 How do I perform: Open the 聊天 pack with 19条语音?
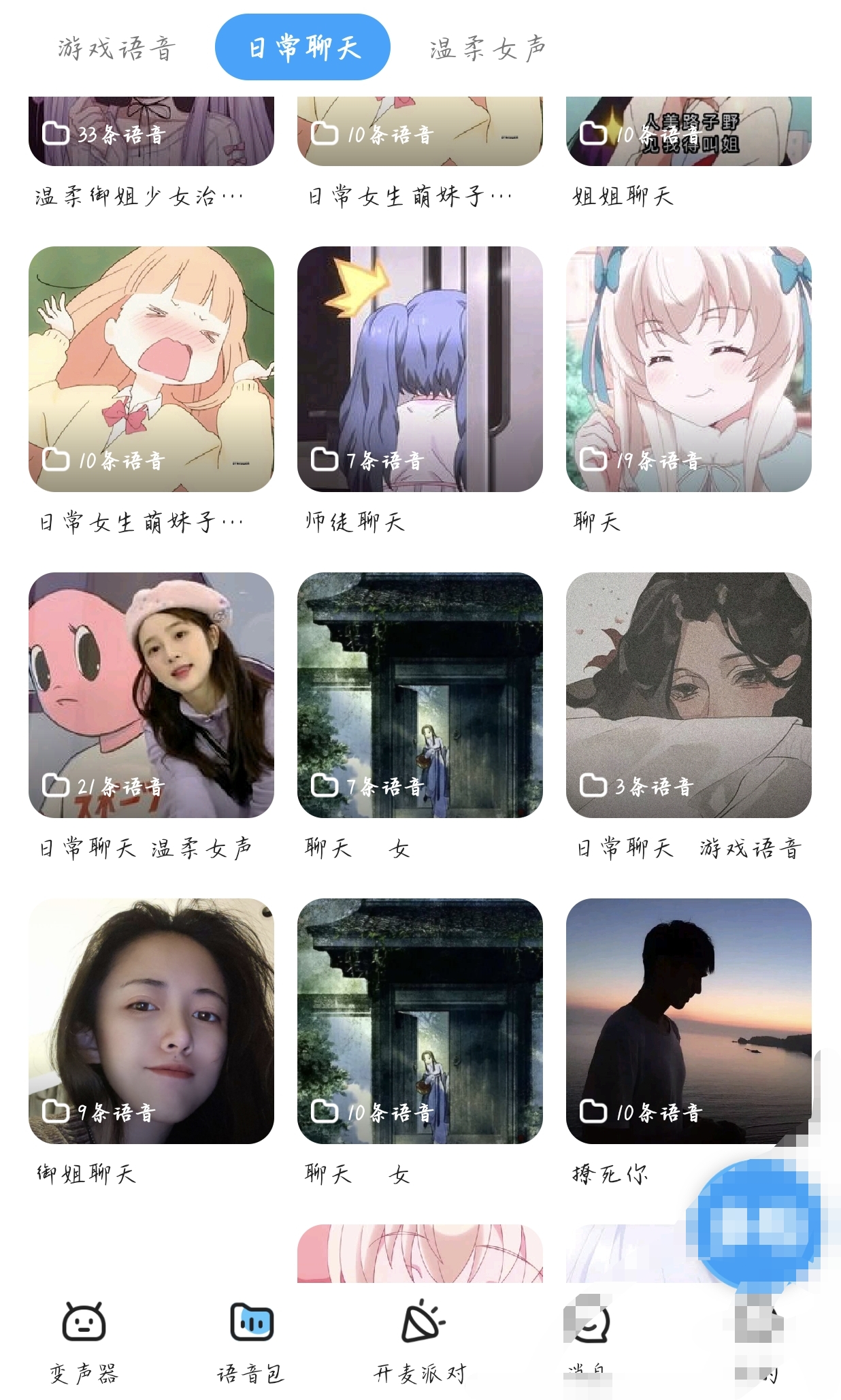pos(689,369)
